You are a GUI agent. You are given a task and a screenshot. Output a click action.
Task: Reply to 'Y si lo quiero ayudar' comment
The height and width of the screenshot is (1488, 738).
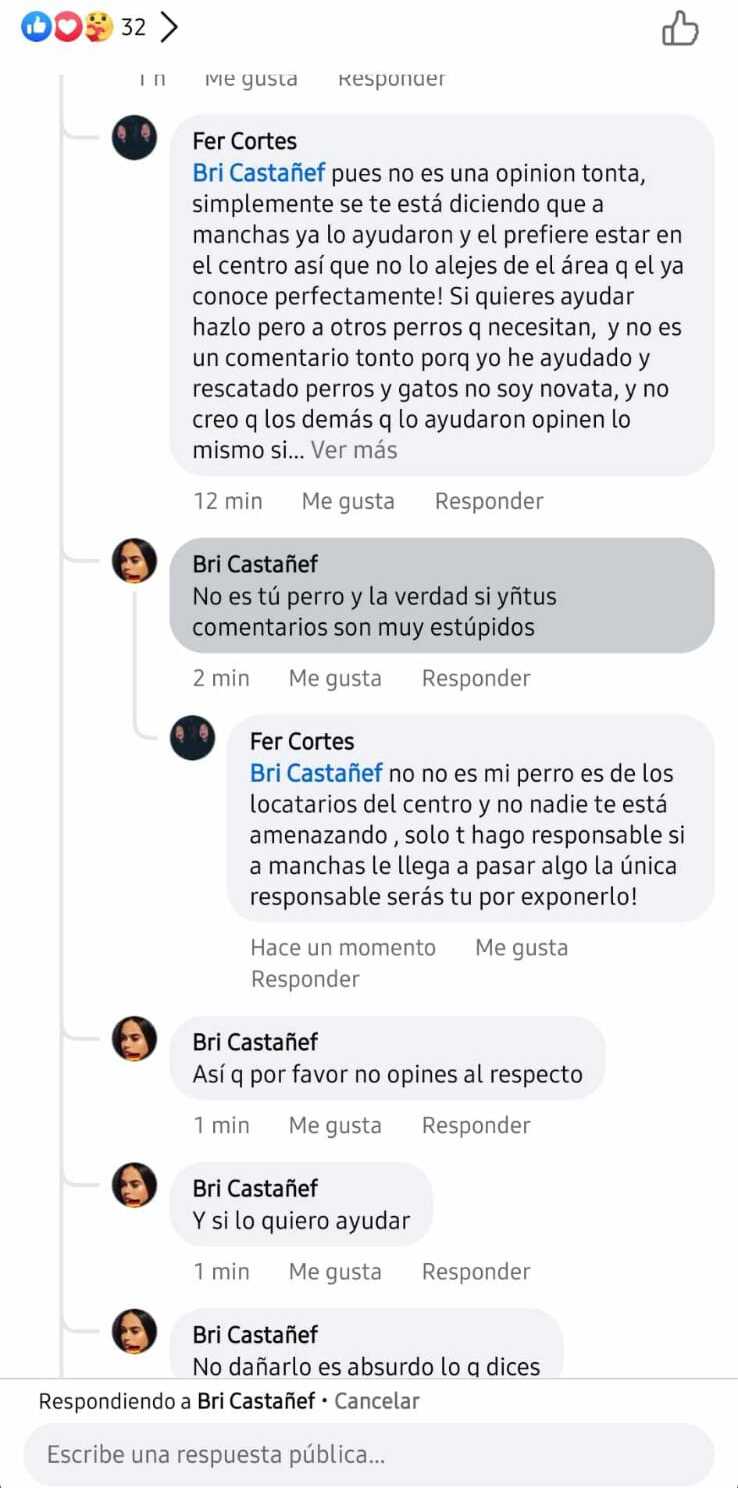(476, 1271)
